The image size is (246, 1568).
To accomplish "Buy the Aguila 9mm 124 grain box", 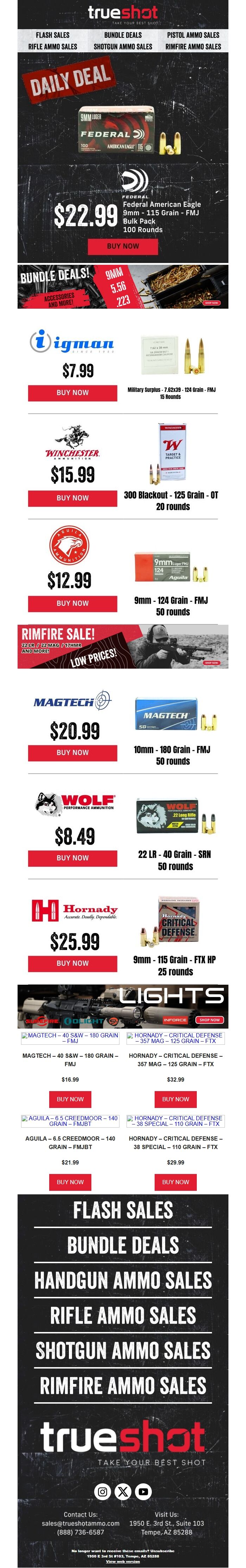I will tap(72, 603).
